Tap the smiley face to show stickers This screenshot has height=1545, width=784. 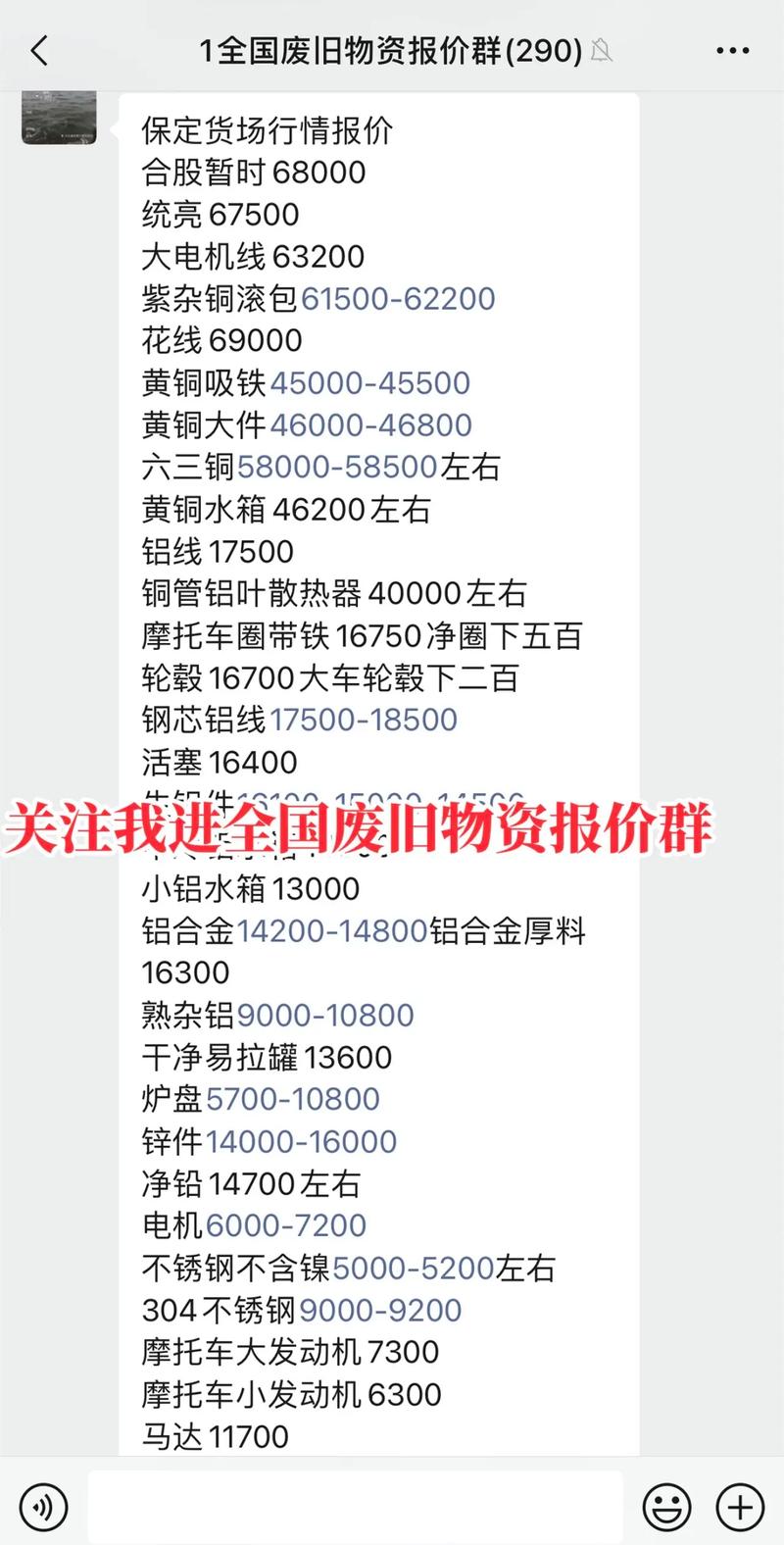pyautogui.click(x=665, y=1507)
